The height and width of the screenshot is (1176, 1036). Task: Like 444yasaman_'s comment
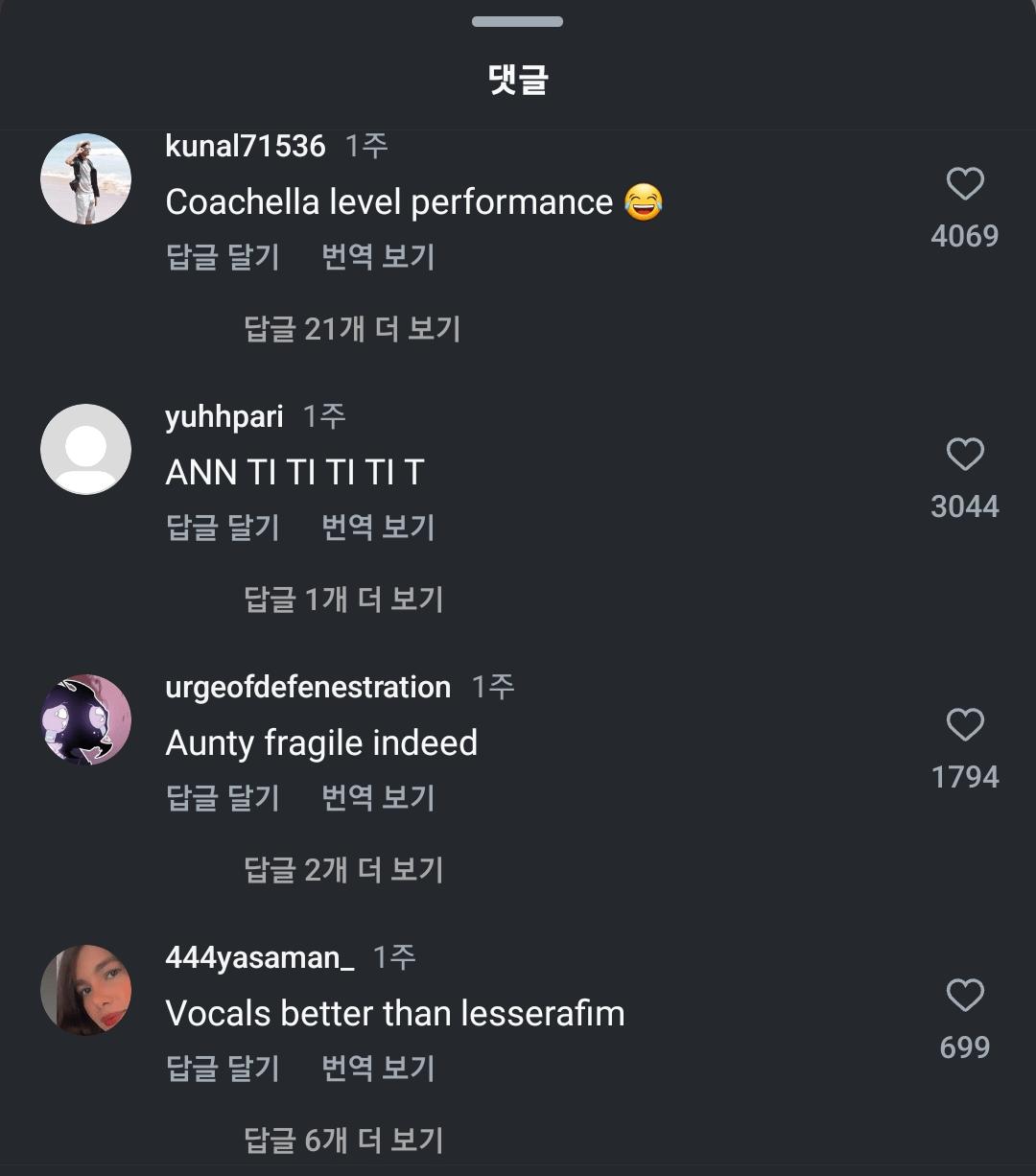964,996
